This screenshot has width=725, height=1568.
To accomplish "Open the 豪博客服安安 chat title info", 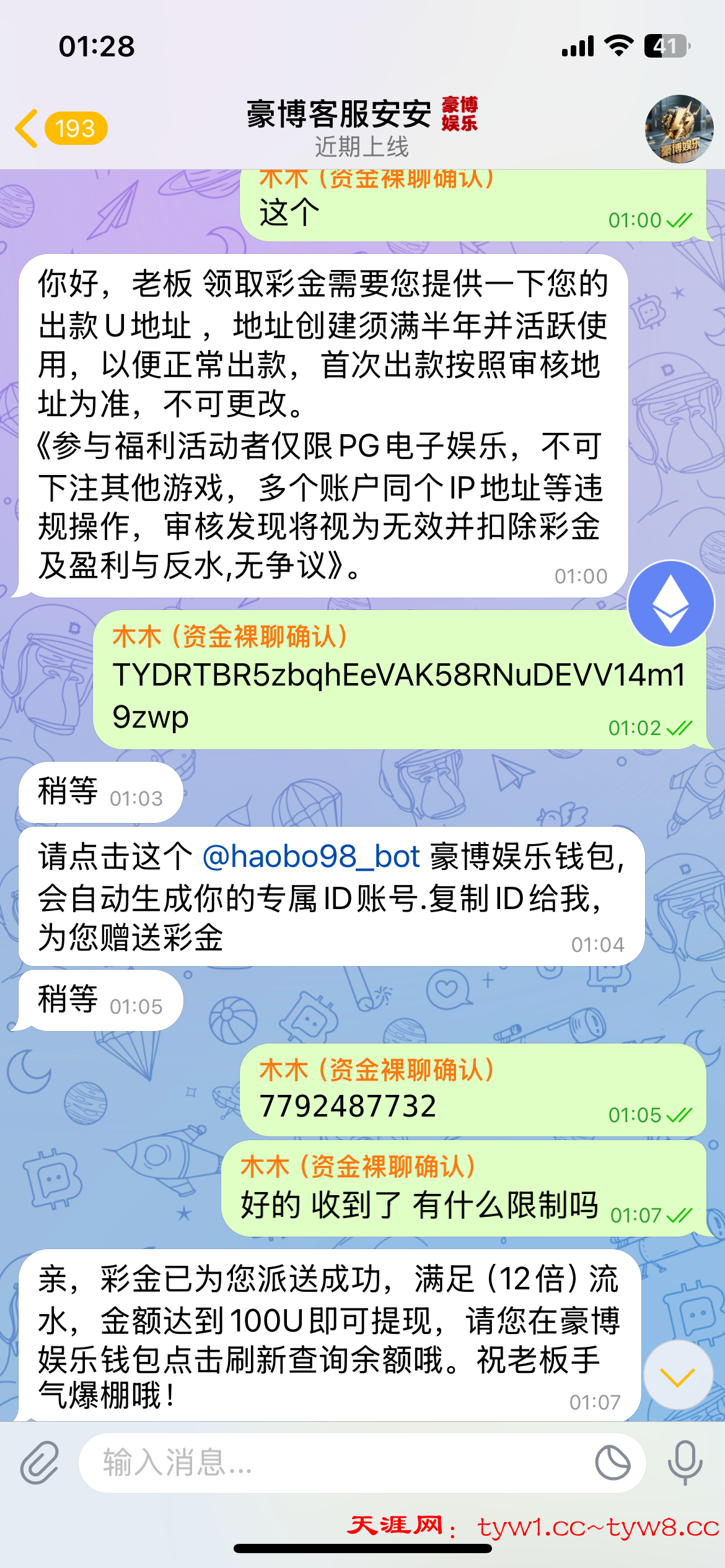I will coord(361,127).
